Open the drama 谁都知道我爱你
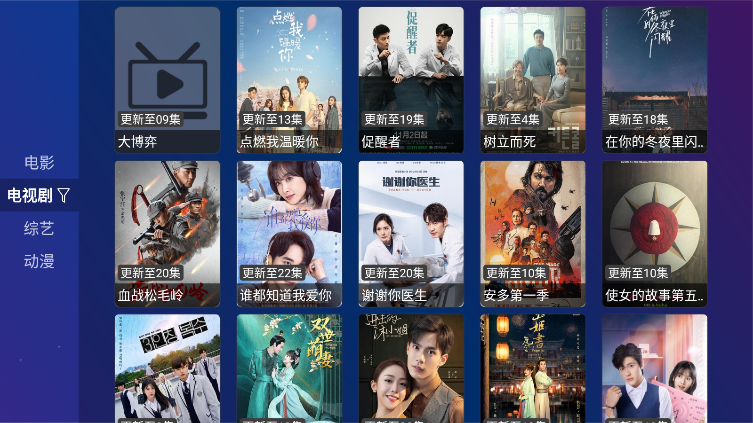Viewport: 753px width, 423px height. click(x=289, y=234)
